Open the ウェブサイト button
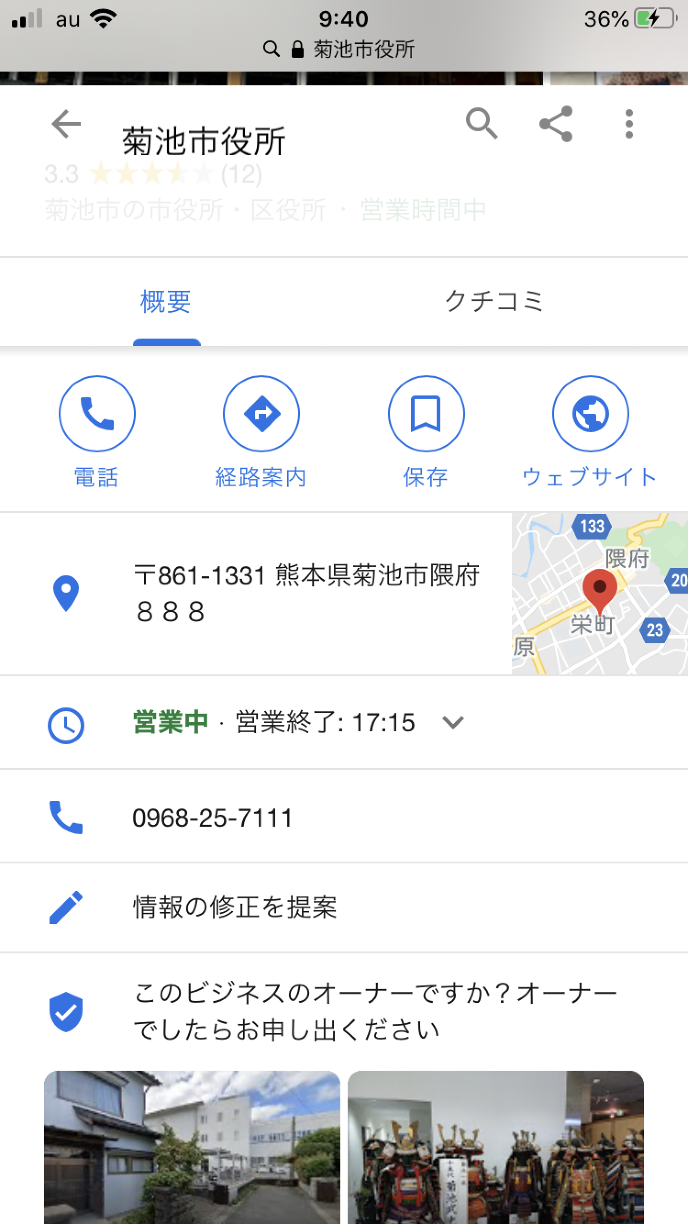 tap(590, 413)
